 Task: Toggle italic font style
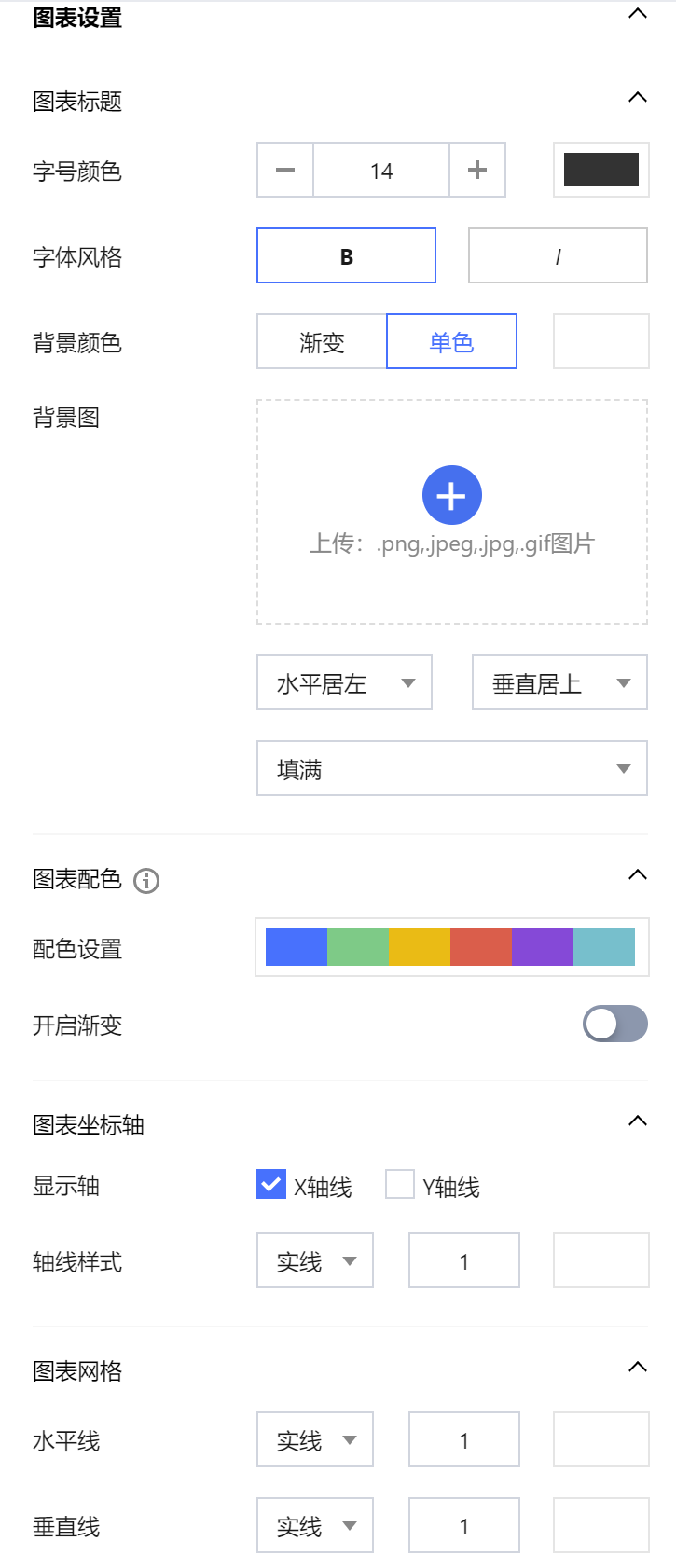pos(558,255)
